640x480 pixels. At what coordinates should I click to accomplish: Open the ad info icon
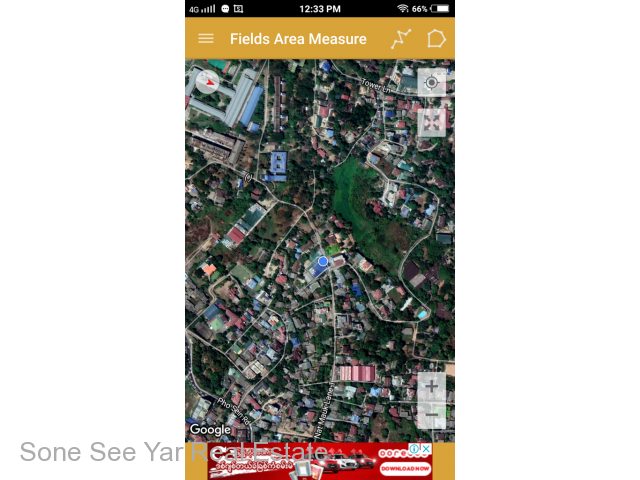(x=415, y=449)
